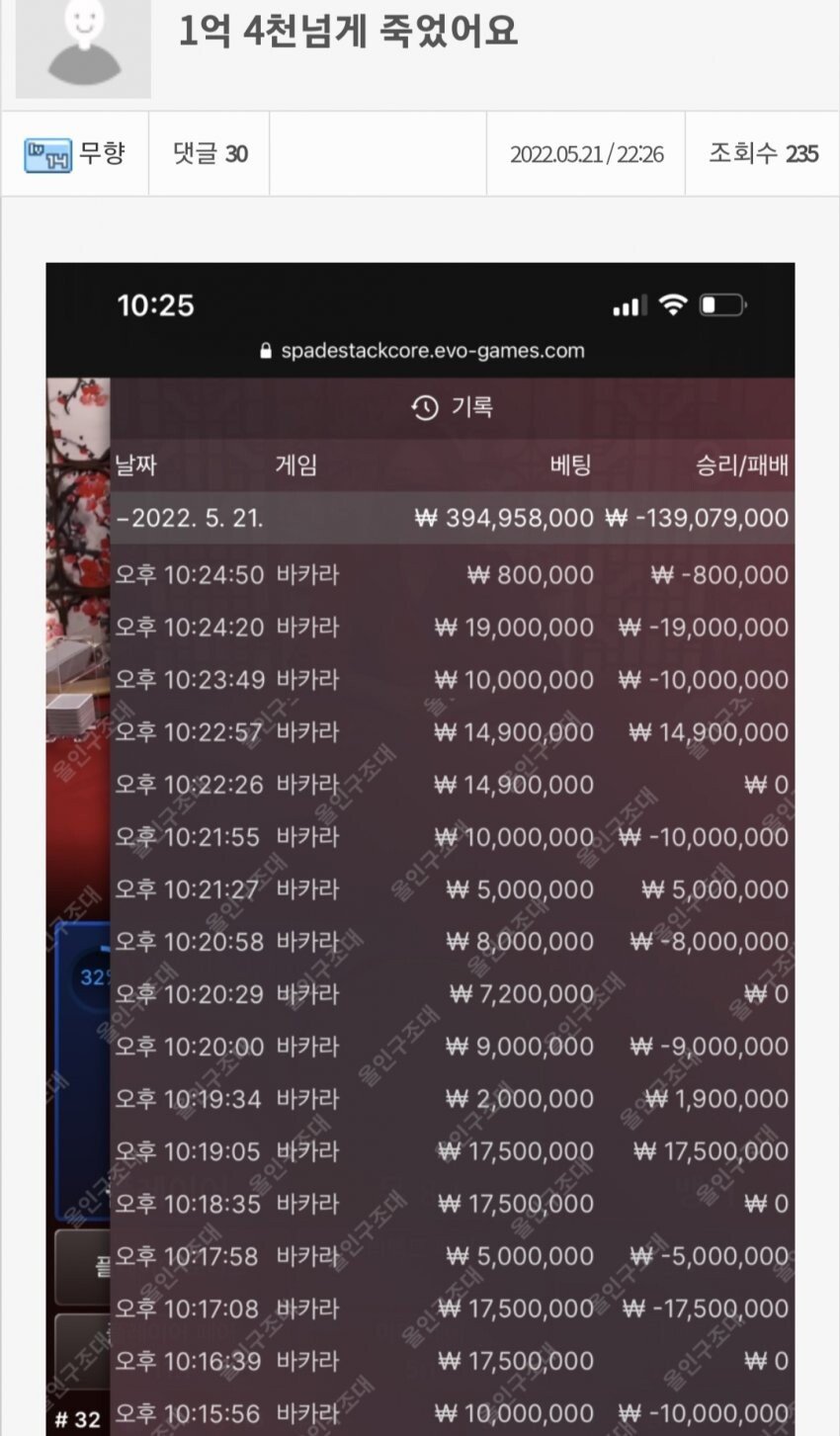Open the author's profile picture
The width and height of the screenshot is (840, 1436).
pyautogui.click(x=83, y=48)
